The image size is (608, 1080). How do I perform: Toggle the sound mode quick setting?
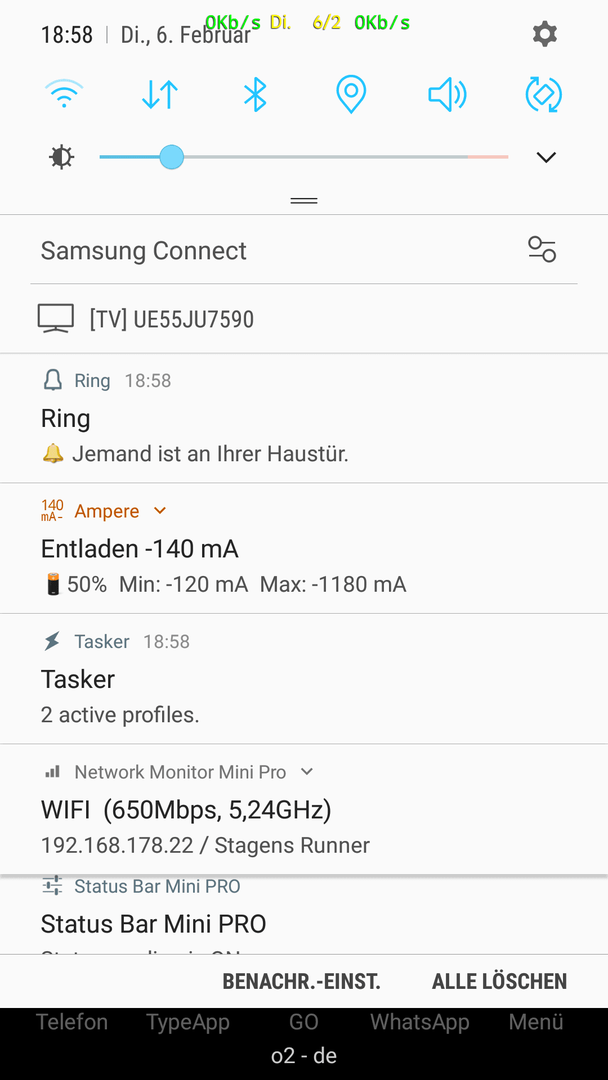(x=447, y=94)
